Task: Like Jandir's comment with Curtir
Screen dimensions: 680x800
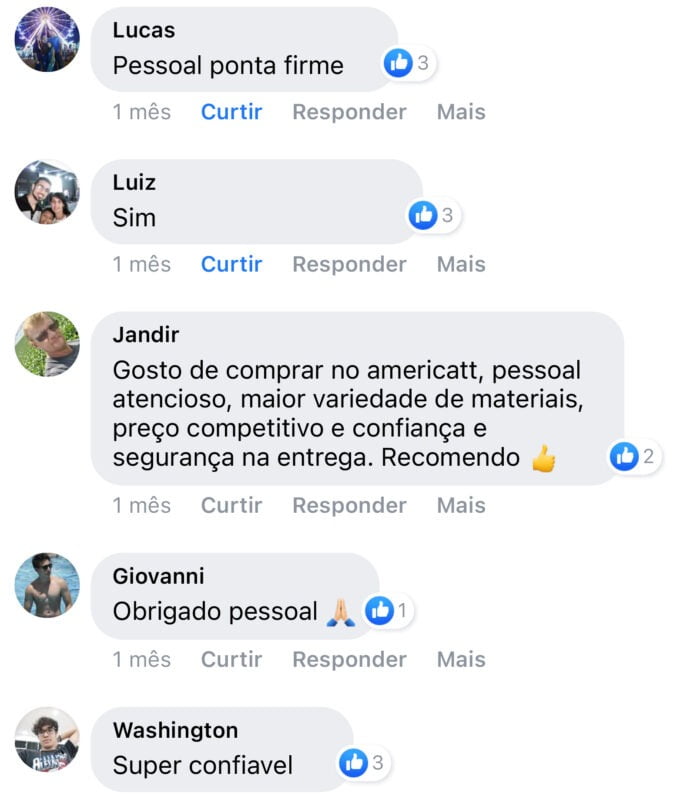Action: (x=231, y=506)
